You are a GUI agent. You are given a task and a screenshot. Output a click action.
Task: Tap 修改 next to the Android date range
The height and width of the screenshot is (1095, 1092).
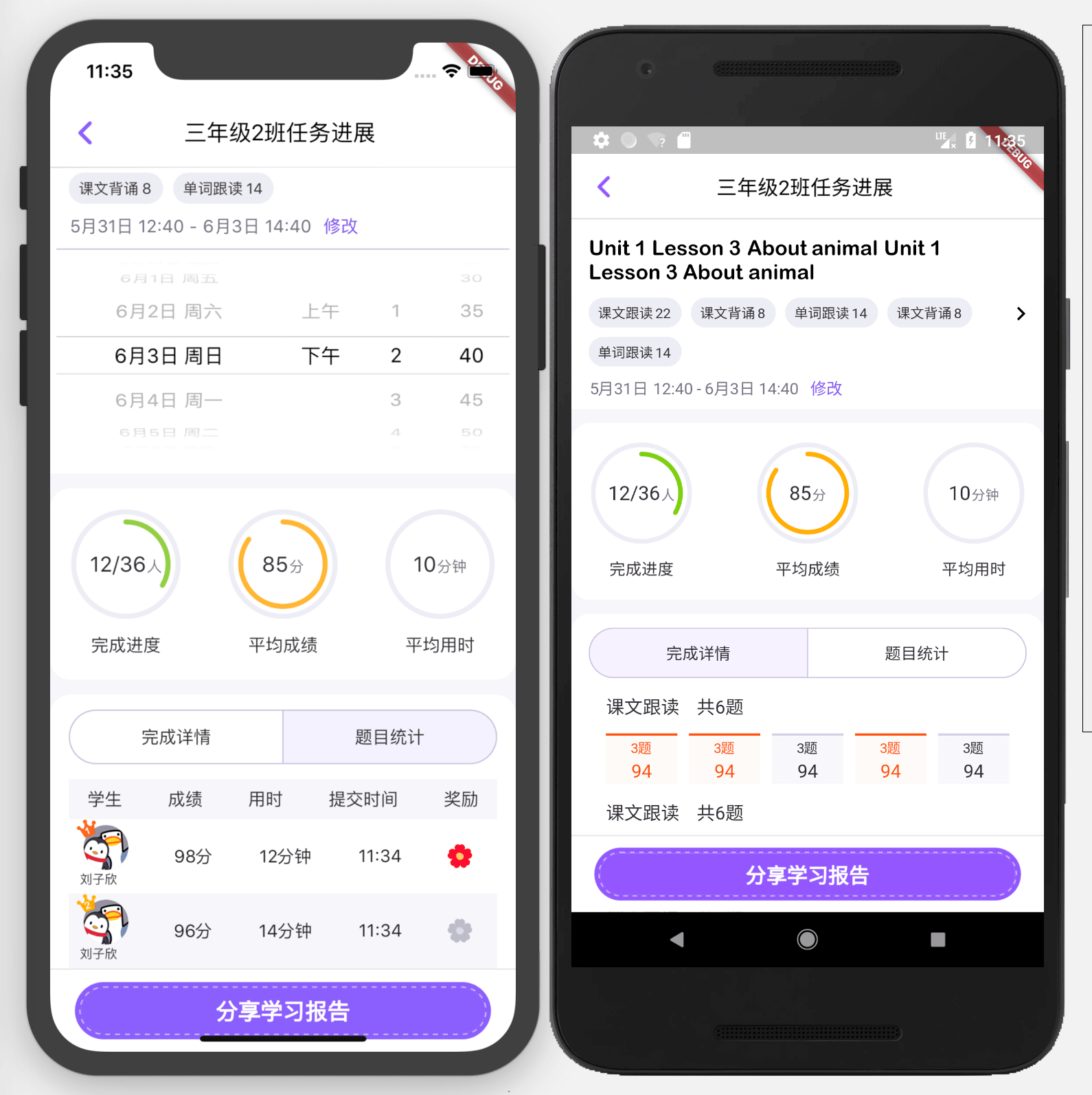(826, 389)
